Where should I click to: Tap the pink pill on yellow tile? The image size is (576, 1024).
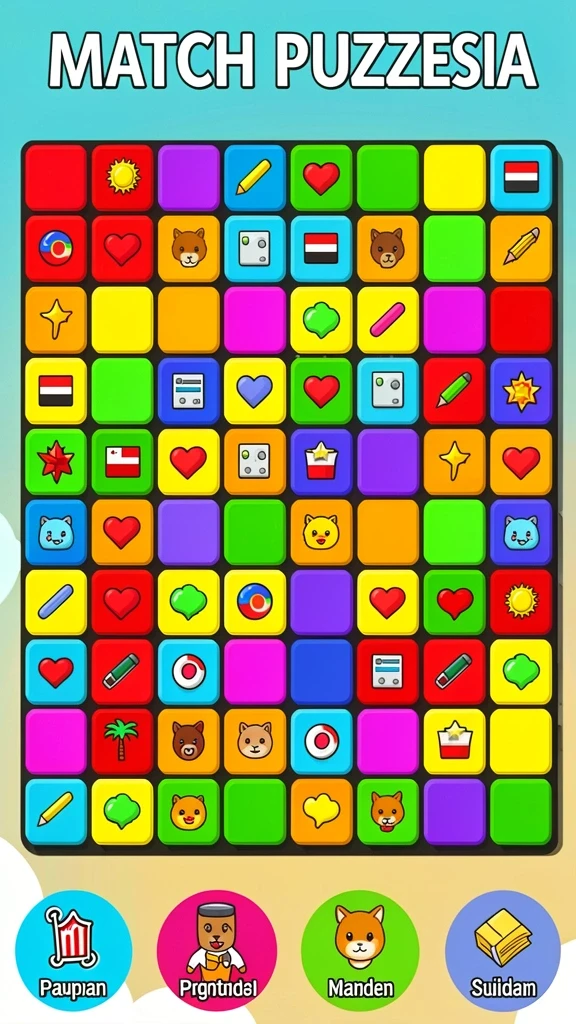click(x=387, y=320)
